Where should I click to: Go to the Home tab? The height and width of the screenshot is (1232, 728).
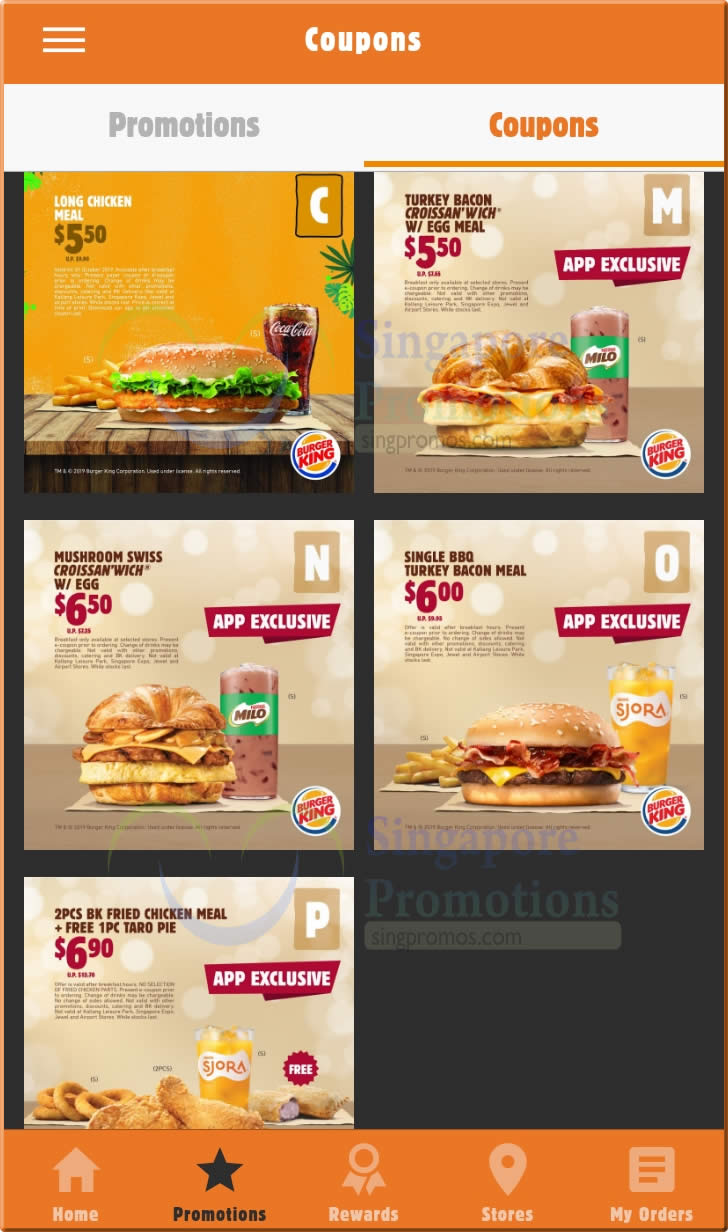pos(76,1184)
